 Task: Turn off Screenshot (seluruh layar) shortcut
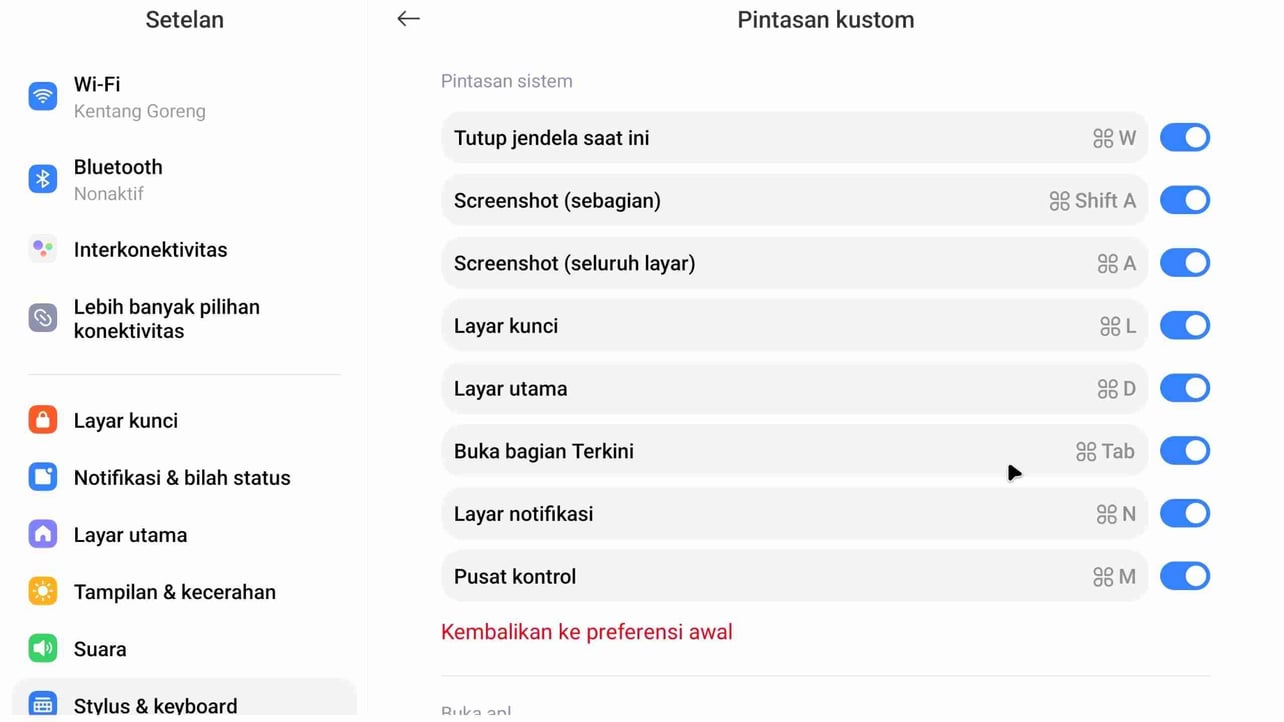(1184, 263)
